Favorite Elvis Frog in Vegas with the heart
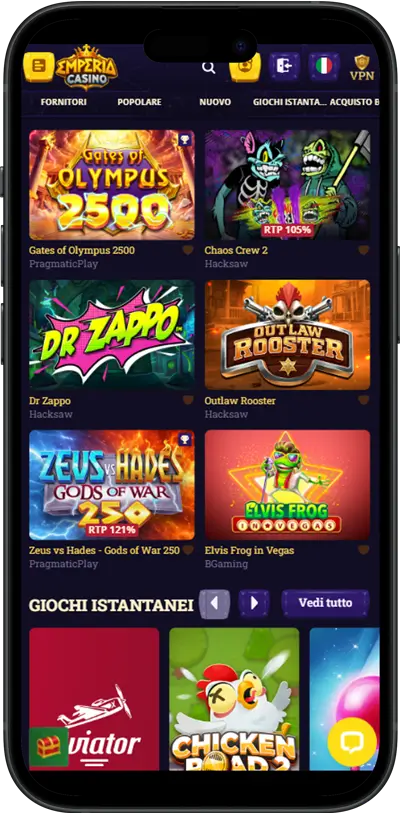400x813 pixels. 364,550
